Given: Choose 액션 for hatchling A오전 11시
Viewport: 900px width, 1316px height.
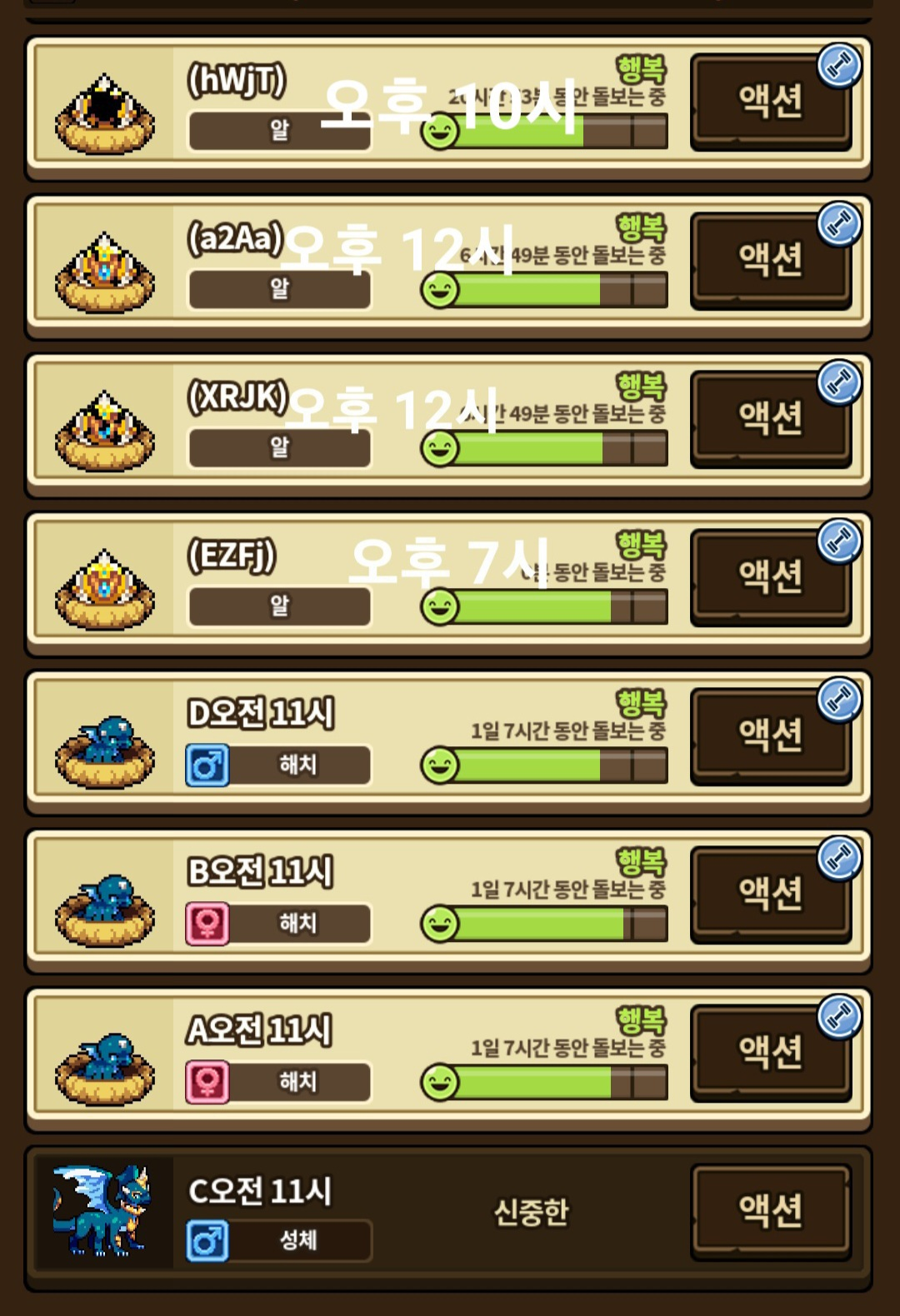Looking at the screenshot, I should point(770,1052).
